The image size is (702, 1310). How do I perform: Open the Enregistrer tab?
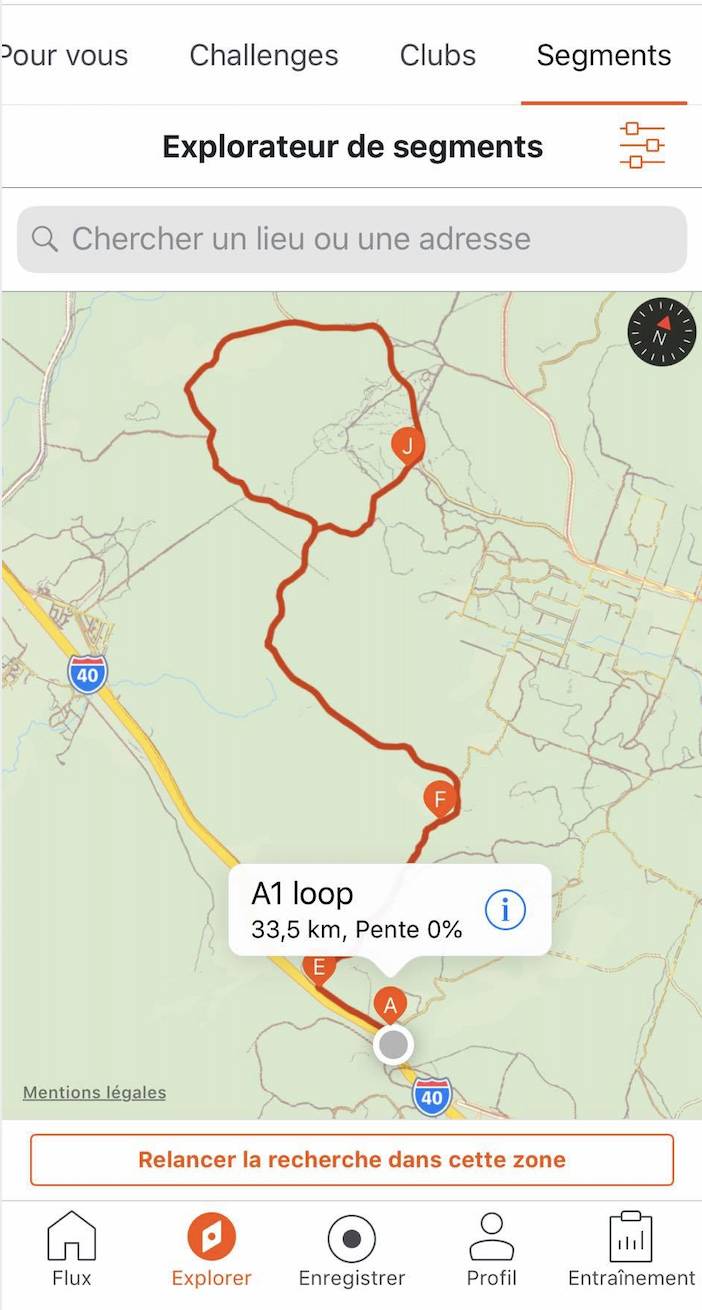click(352, 1249)
